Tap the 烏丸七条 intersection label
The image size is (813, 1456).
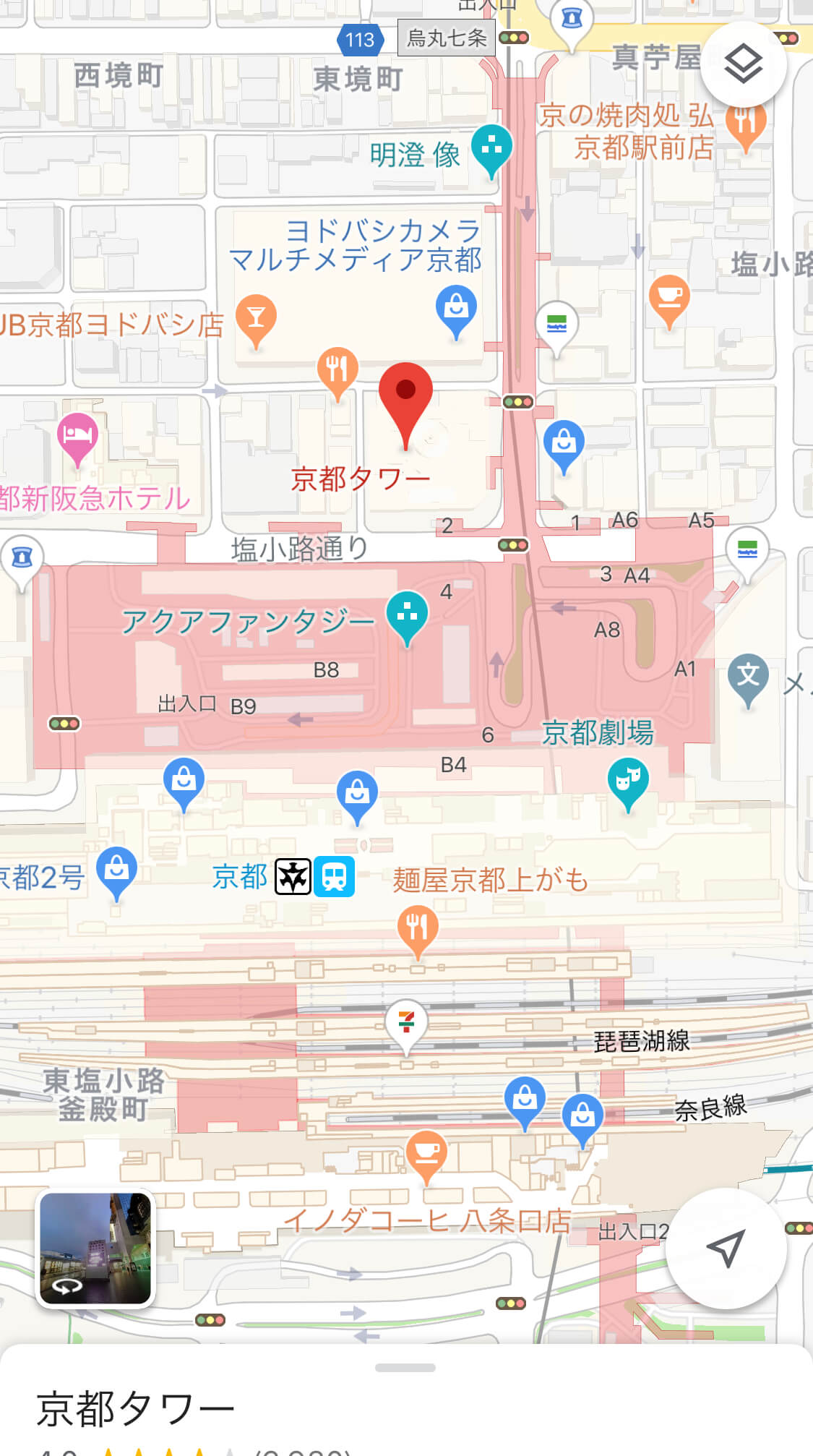point(447,38)
